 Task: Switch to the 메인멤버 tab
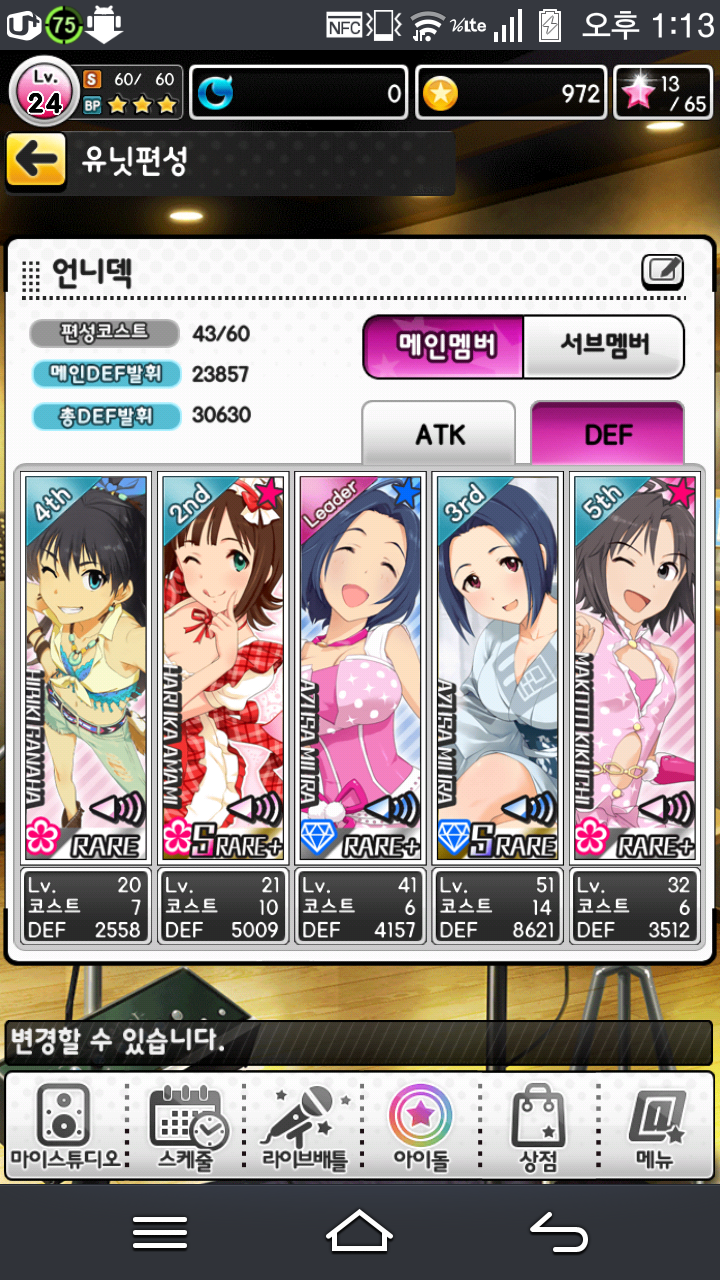[443, 346]
